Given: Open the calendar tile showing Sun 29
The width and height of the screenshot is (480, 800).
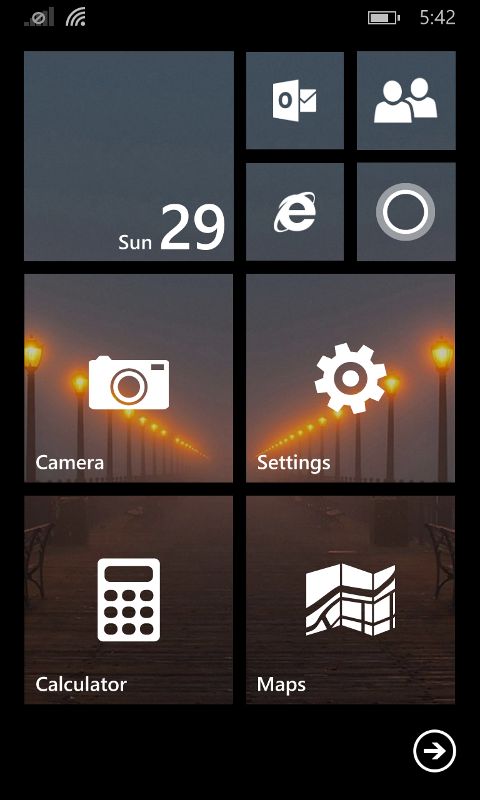Looking at the screenshot, I should coord(129,156).
